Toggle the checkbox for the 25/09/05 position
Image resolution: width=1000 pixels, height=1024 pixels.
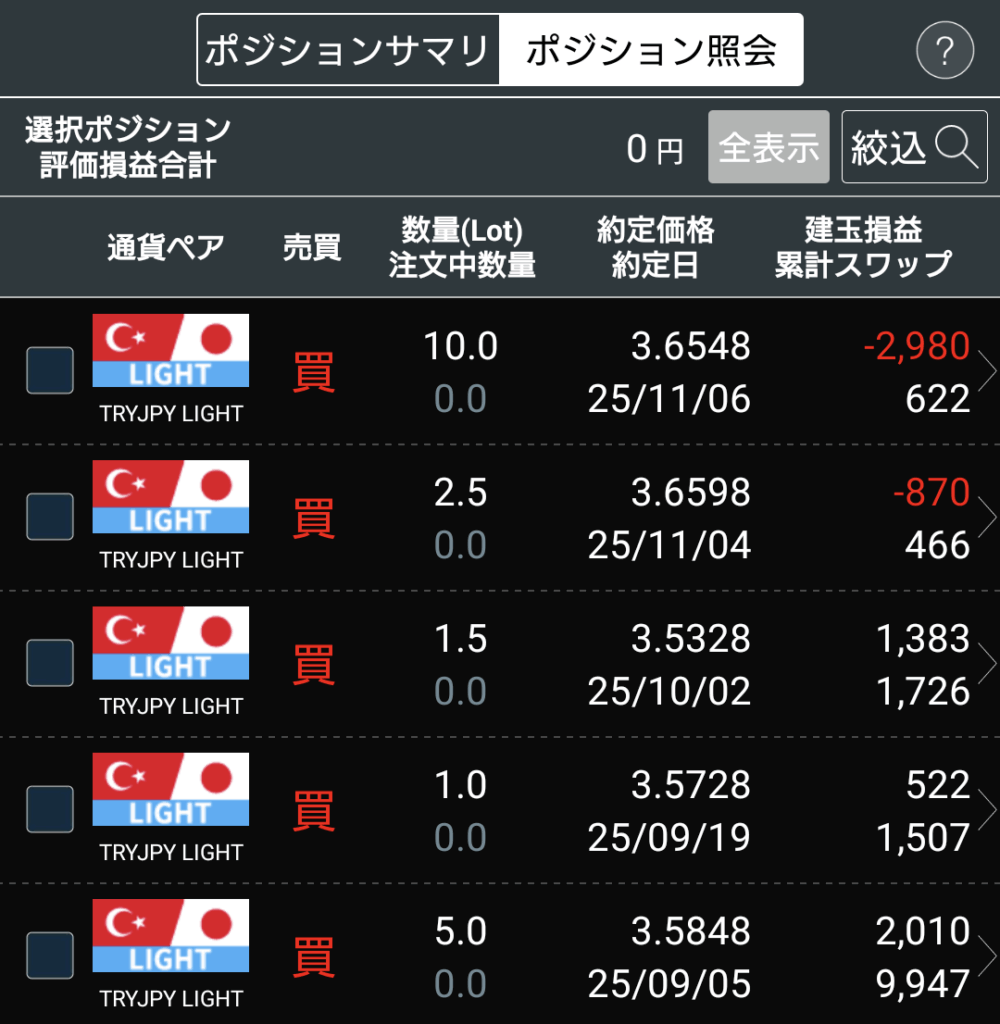[x=49, y=955]
